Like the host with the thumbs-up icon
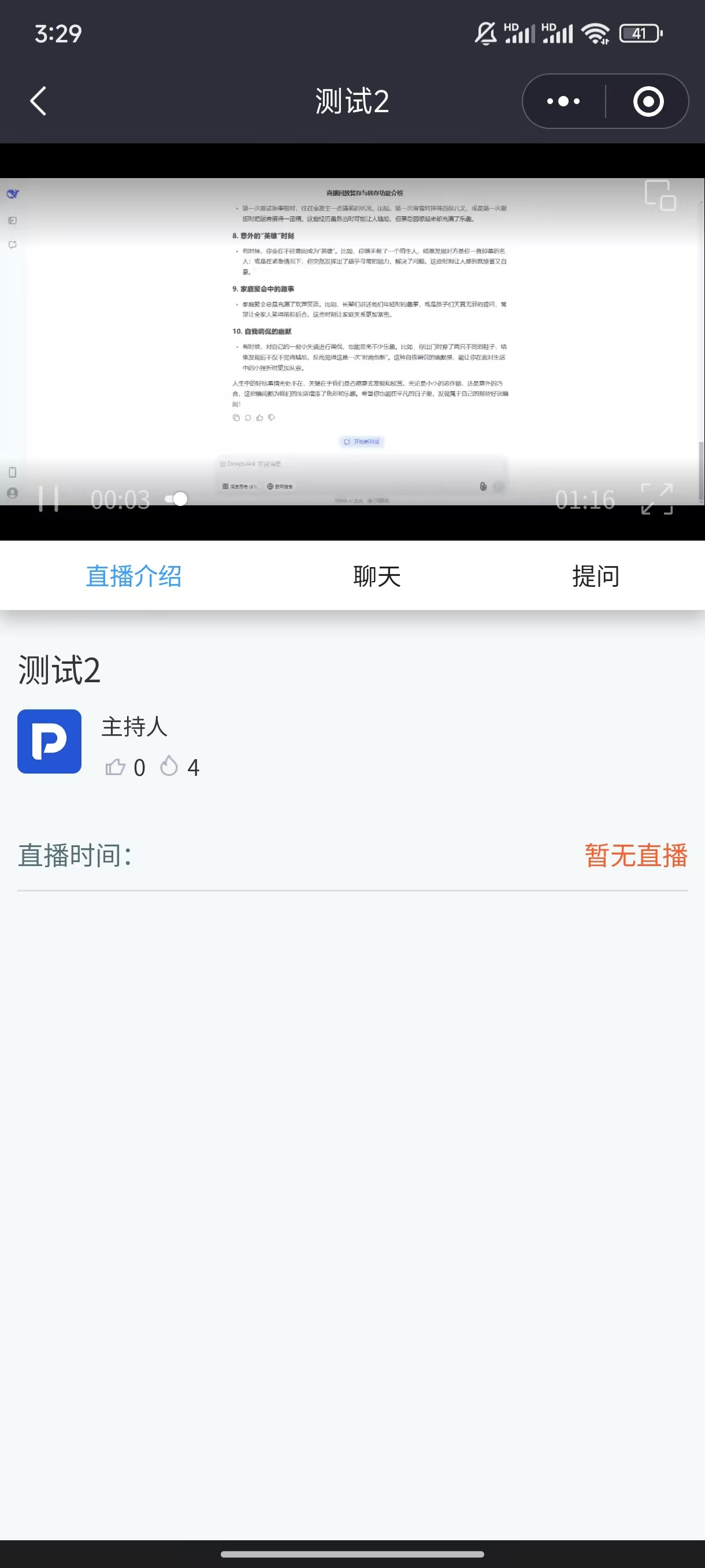705x1568 pixels. [x=115, y=767]
